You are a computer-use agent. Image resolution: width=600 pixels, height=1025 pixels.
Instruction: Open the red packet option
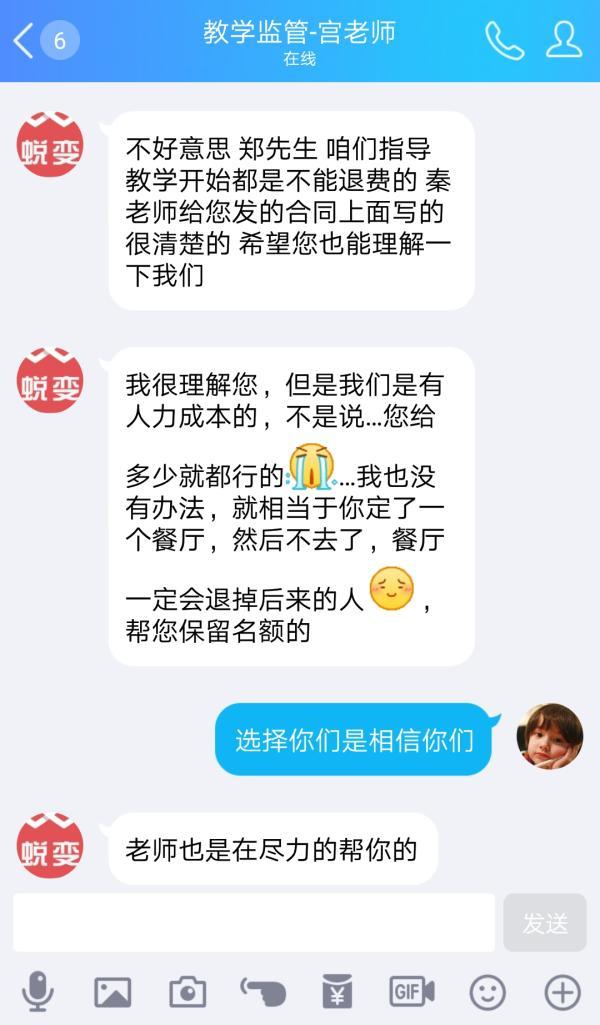click(x=337, y=991)
